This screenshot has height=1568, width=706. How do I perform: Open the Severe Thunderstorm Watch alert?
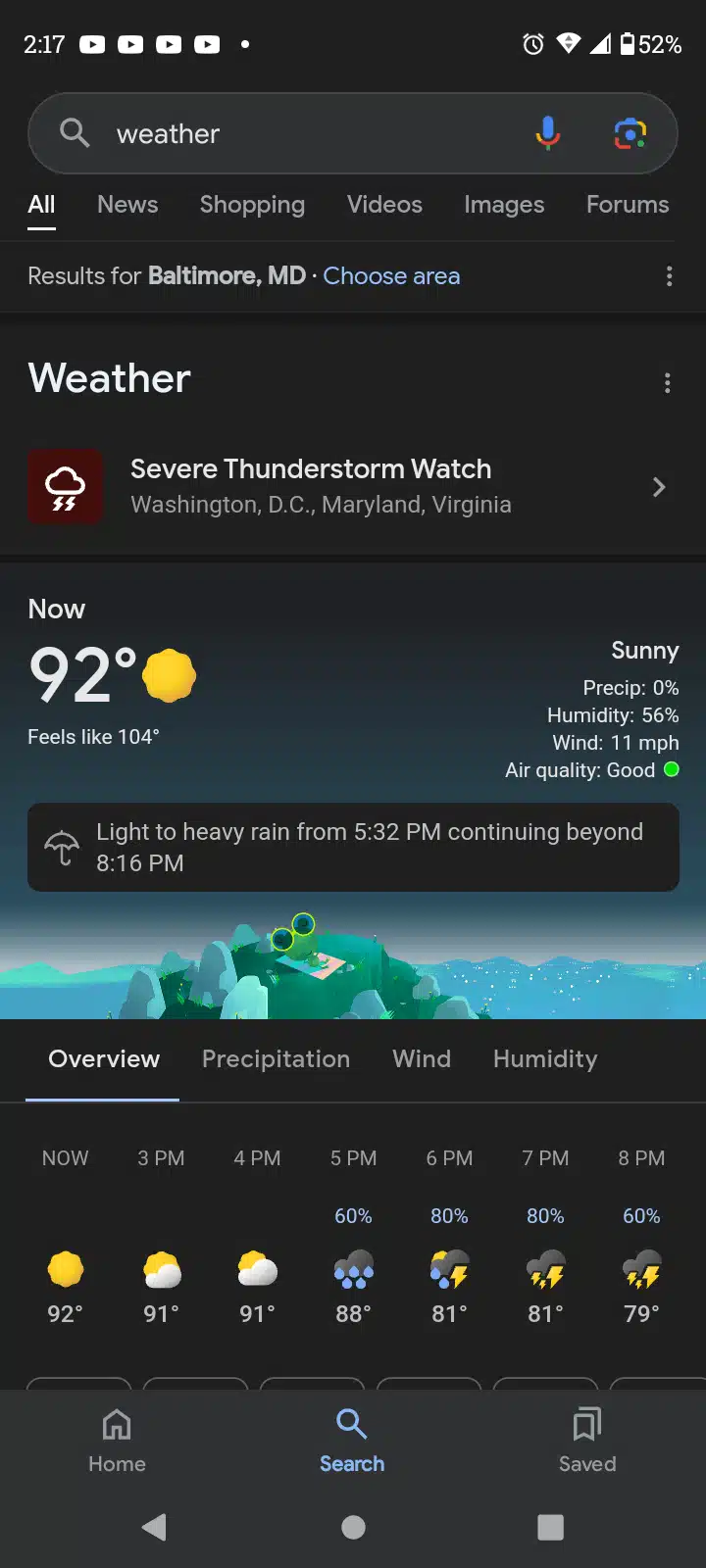click(353, 486)
